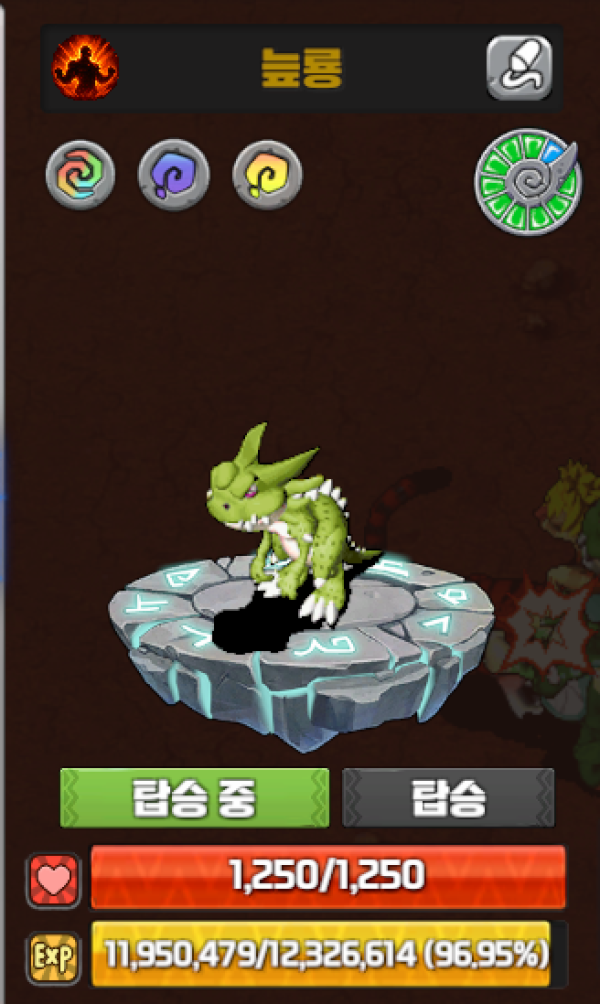The image size is (600, 1004).
Task: Tap the green 탑승 중 button
Action: (195, 797)
